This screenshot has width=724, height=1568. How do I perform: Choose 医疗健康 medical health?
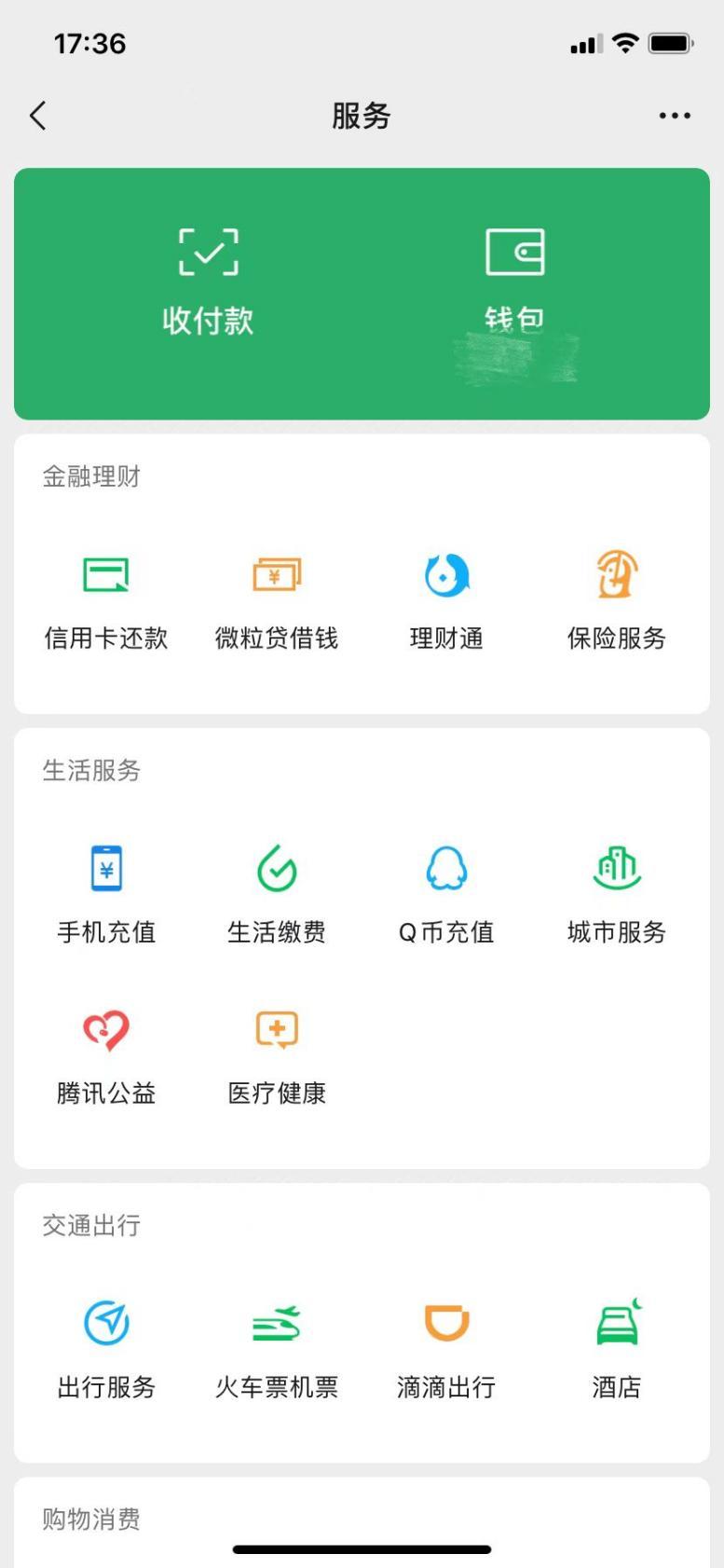(277, 1056)
